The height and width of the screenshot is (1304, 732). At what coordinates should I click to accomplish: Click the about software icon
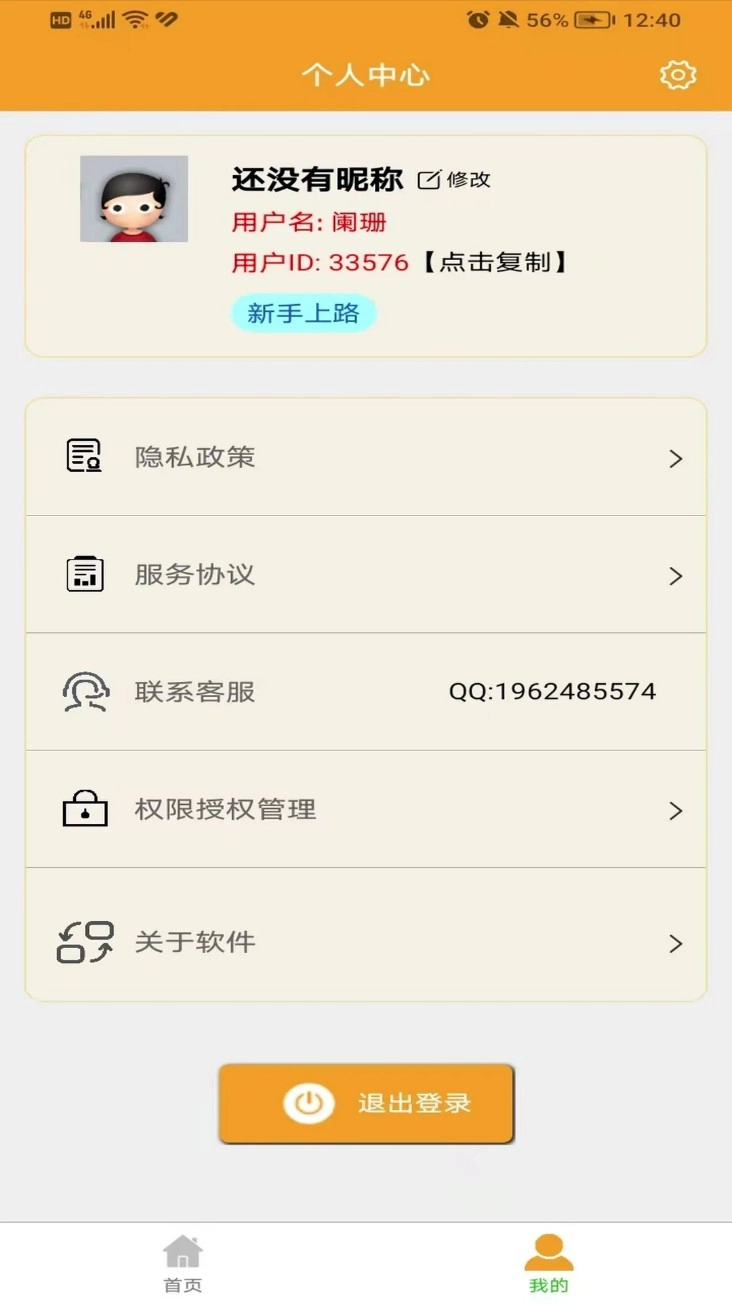[x=84, y=940]
